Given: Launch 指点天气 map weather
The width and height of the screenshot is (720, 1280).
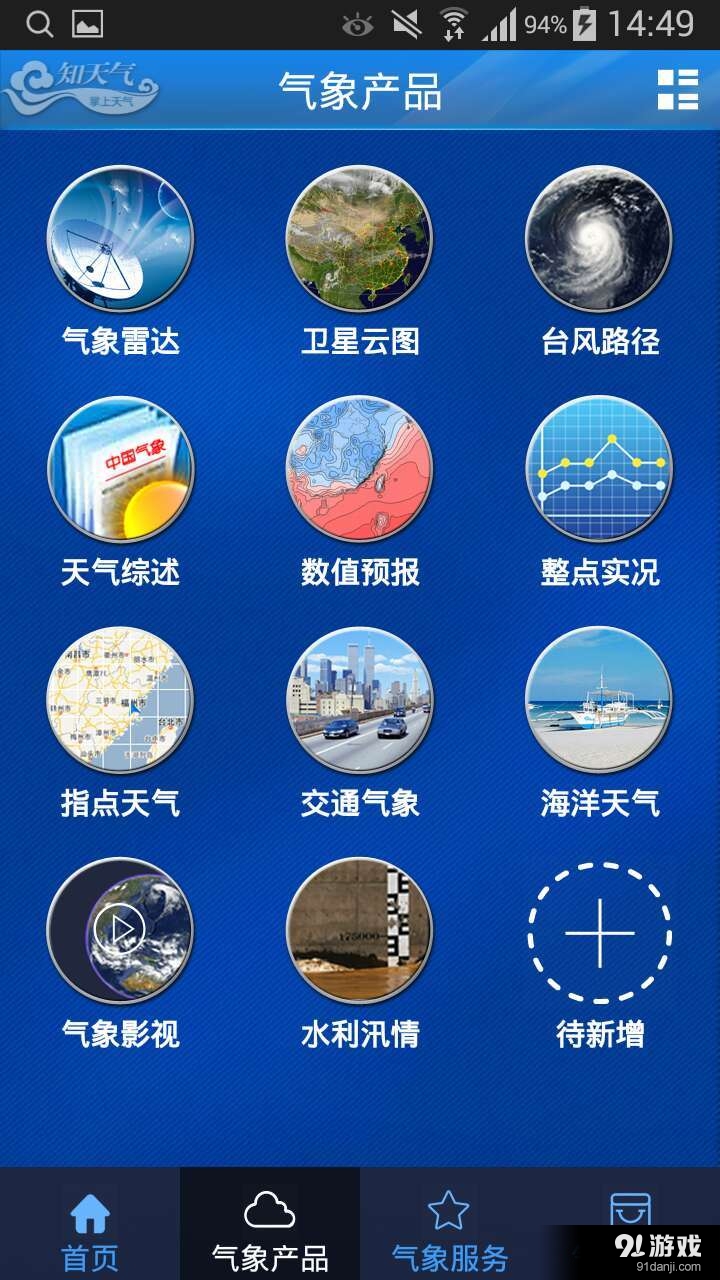Looking at the screenshot, I should pyautogui.click(x=120, y=701).
